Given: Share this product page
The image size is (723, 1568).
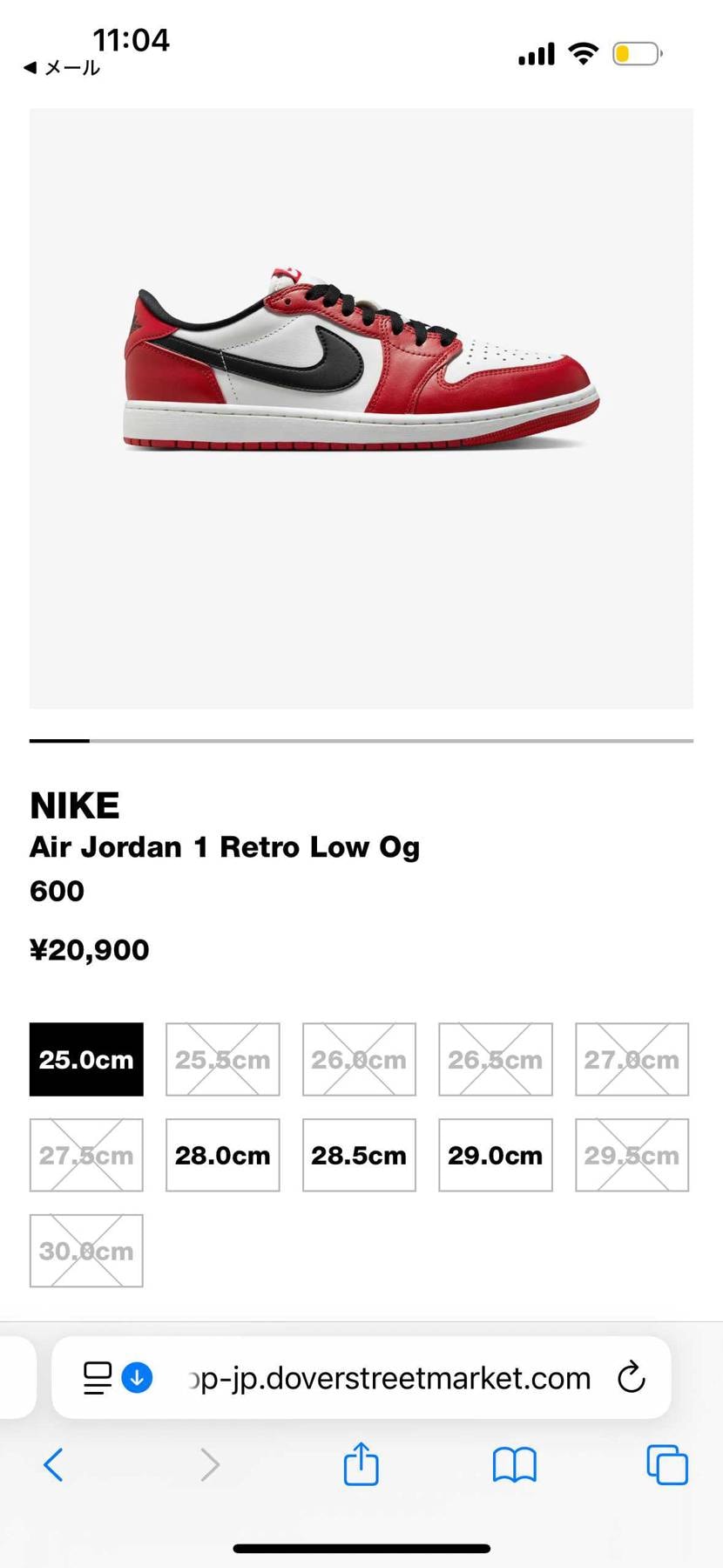Looking at the screenshot, I should point(361,1464).
